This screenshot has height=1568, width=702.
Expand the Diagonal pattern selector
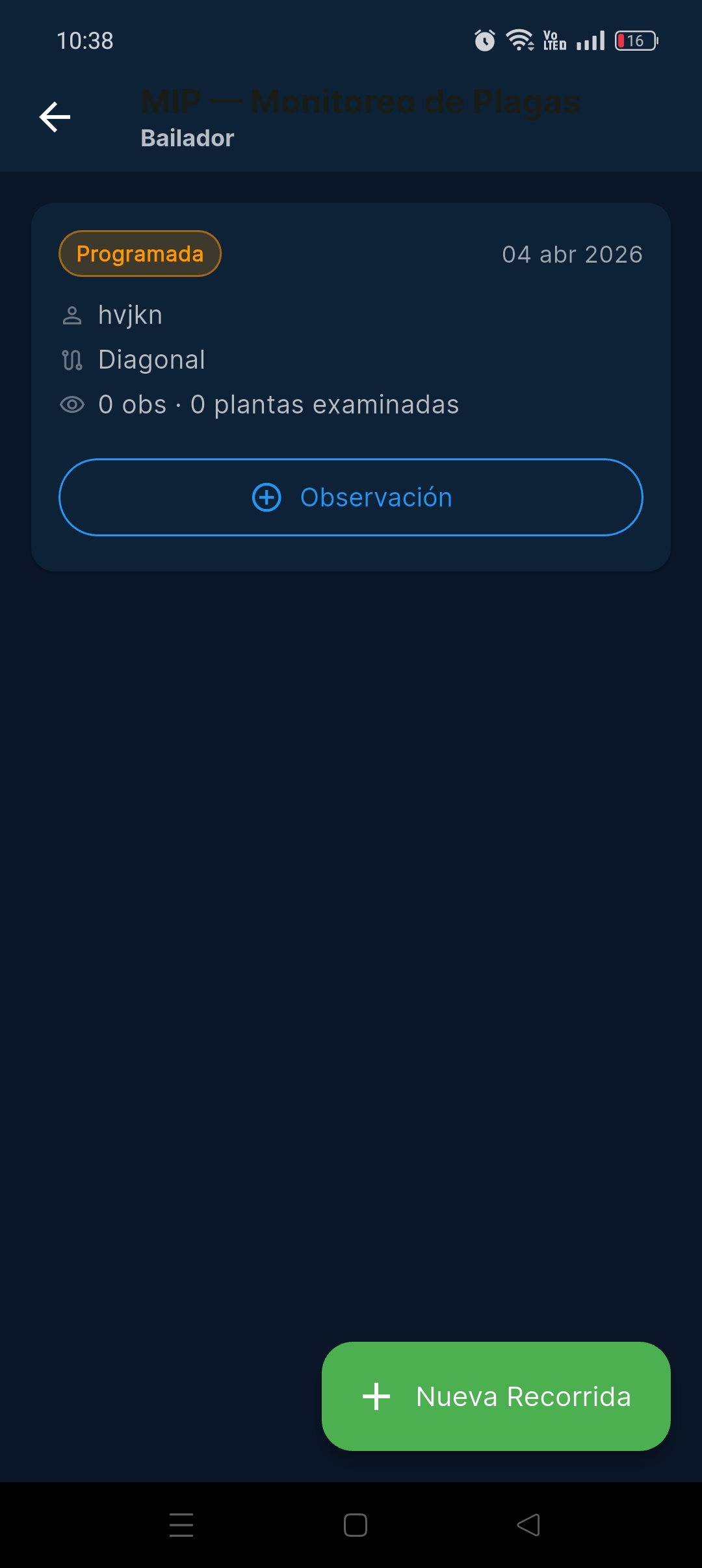(151, 359)
